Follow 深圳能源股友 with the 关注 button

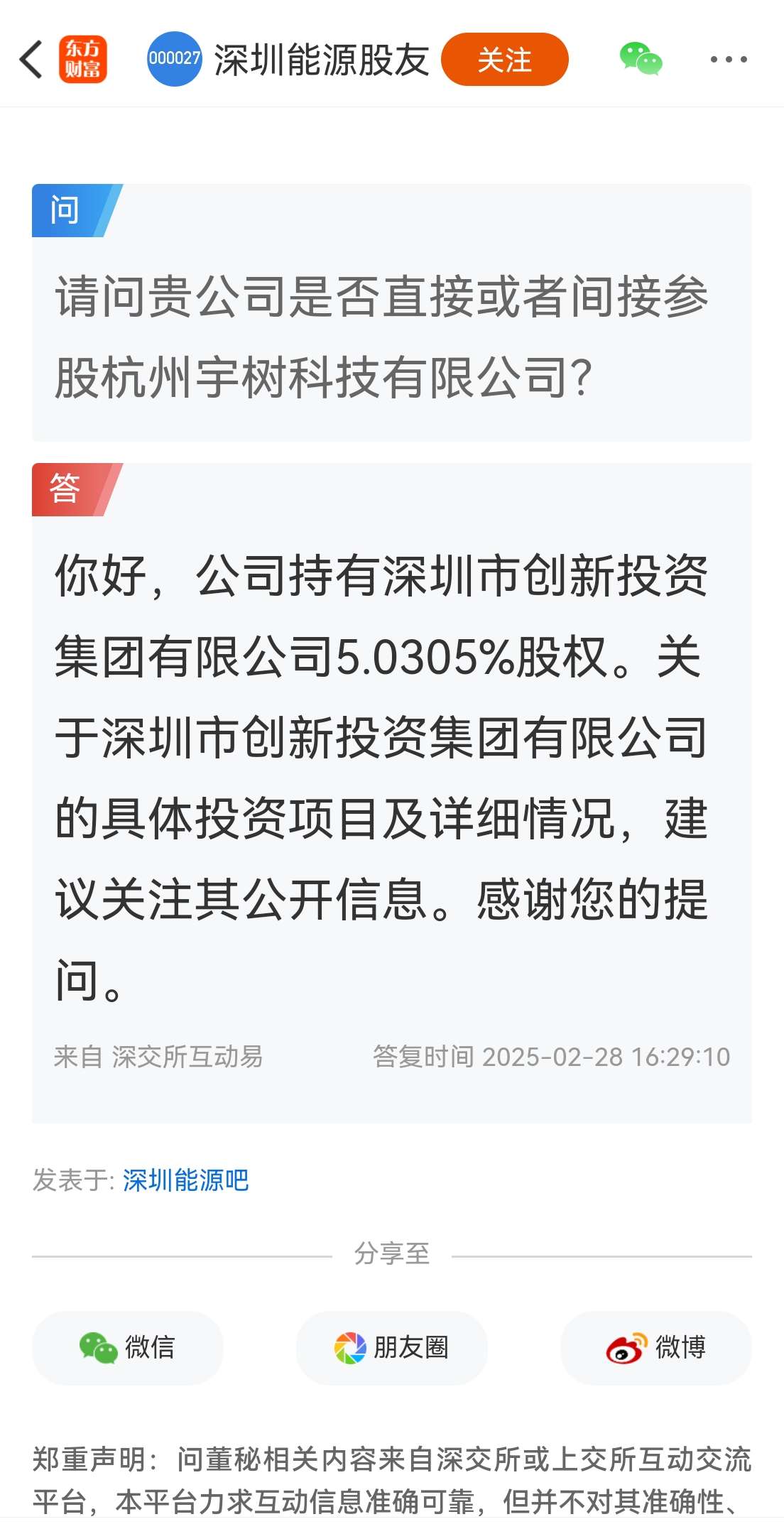coord(504,60)
